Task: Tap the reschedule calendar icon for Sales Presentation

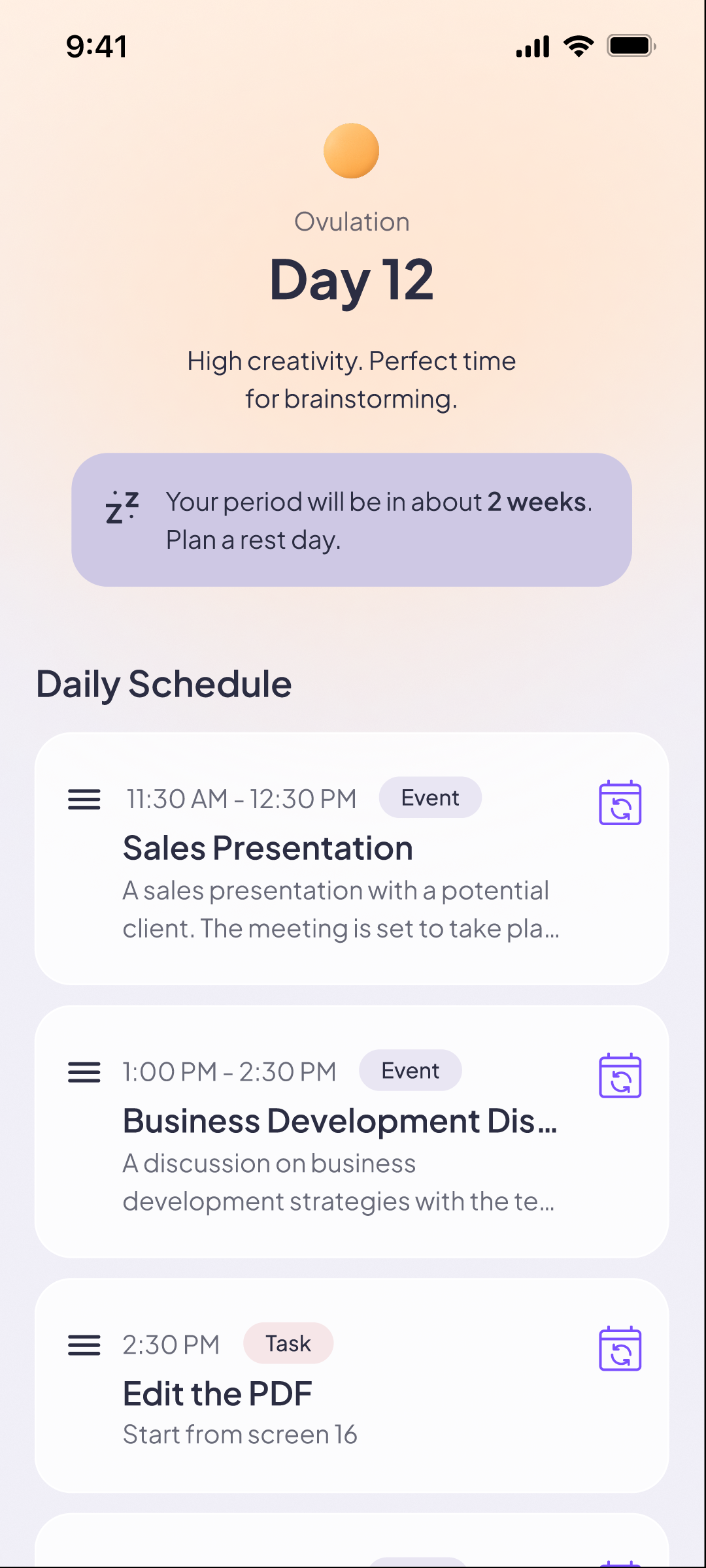Action: 620,803
